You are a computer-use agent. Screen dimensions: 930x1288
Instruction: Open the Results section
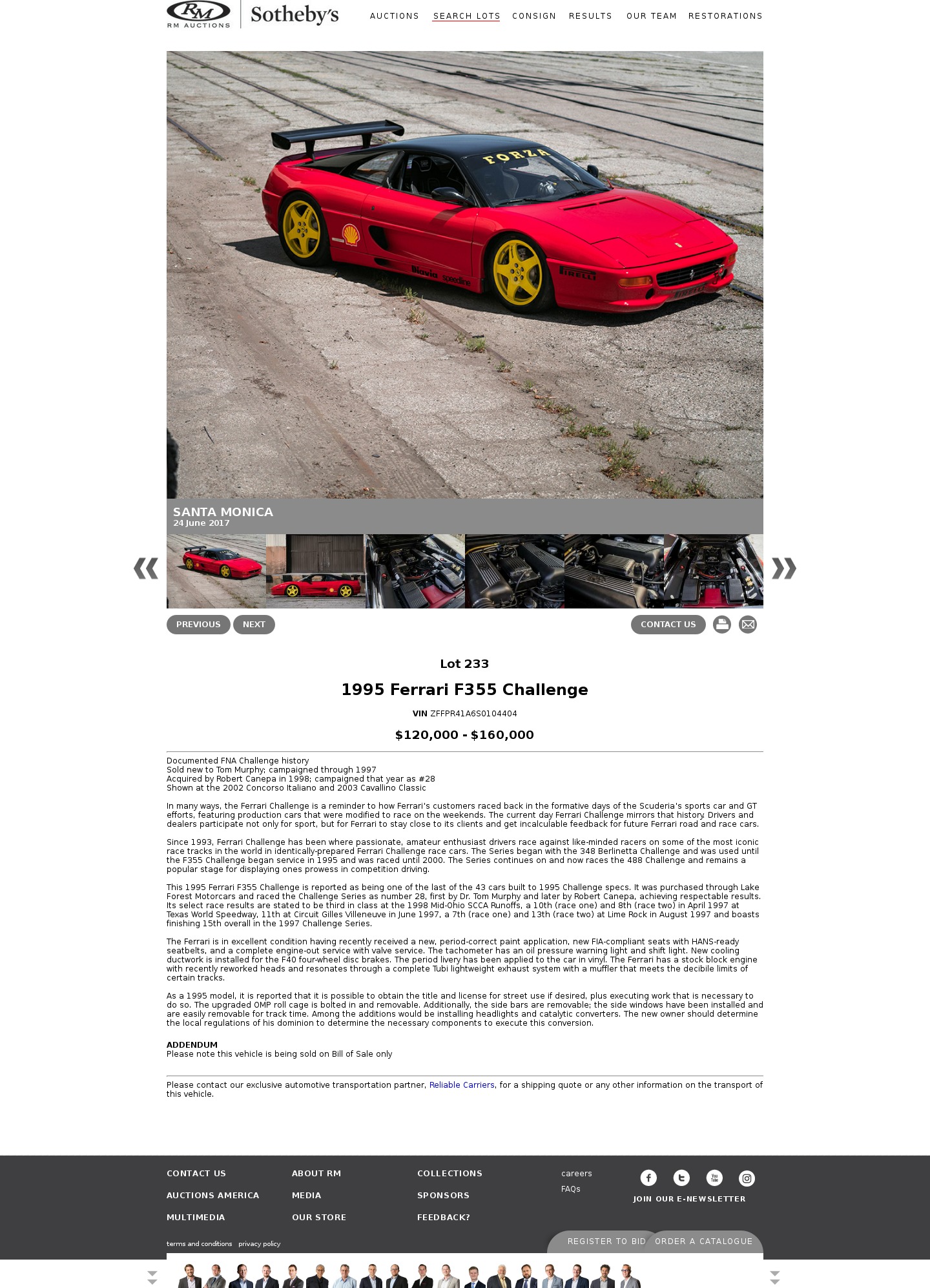point(590,16)
